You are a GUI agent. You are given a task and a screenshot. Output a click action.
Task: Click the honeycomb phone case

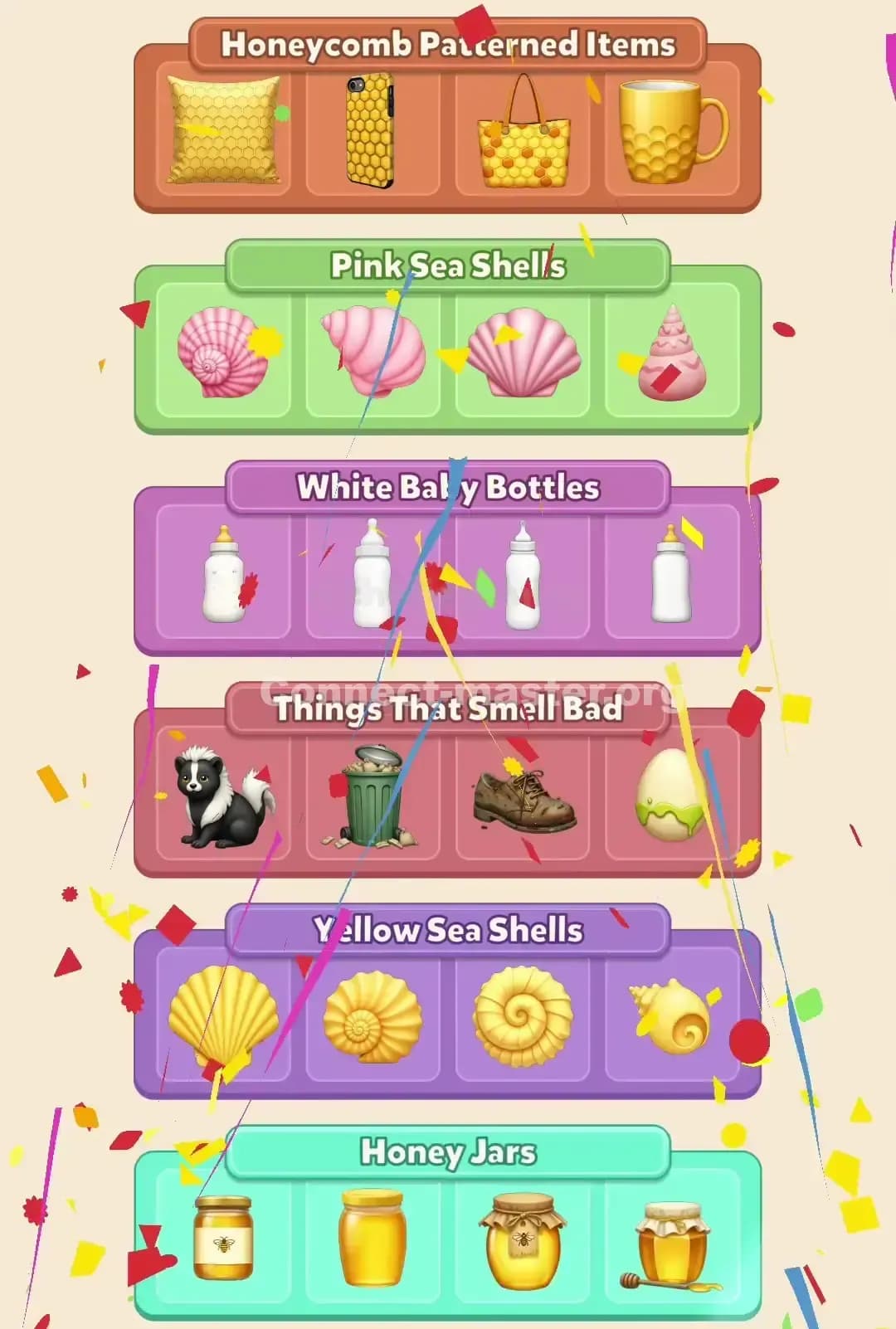[370, 129]
